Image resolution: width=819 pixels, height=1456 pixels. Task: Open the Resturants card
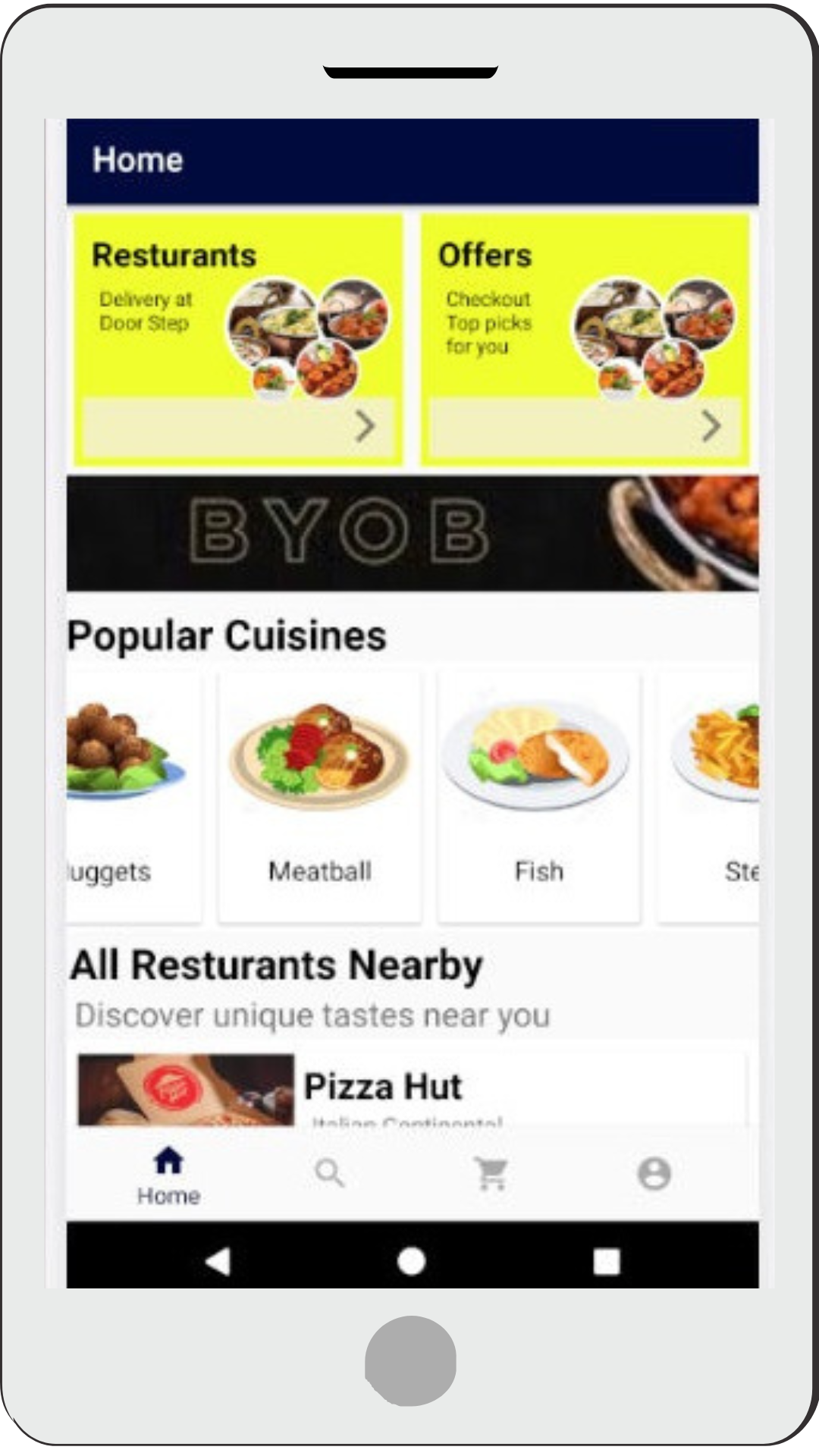click(237, 339)
